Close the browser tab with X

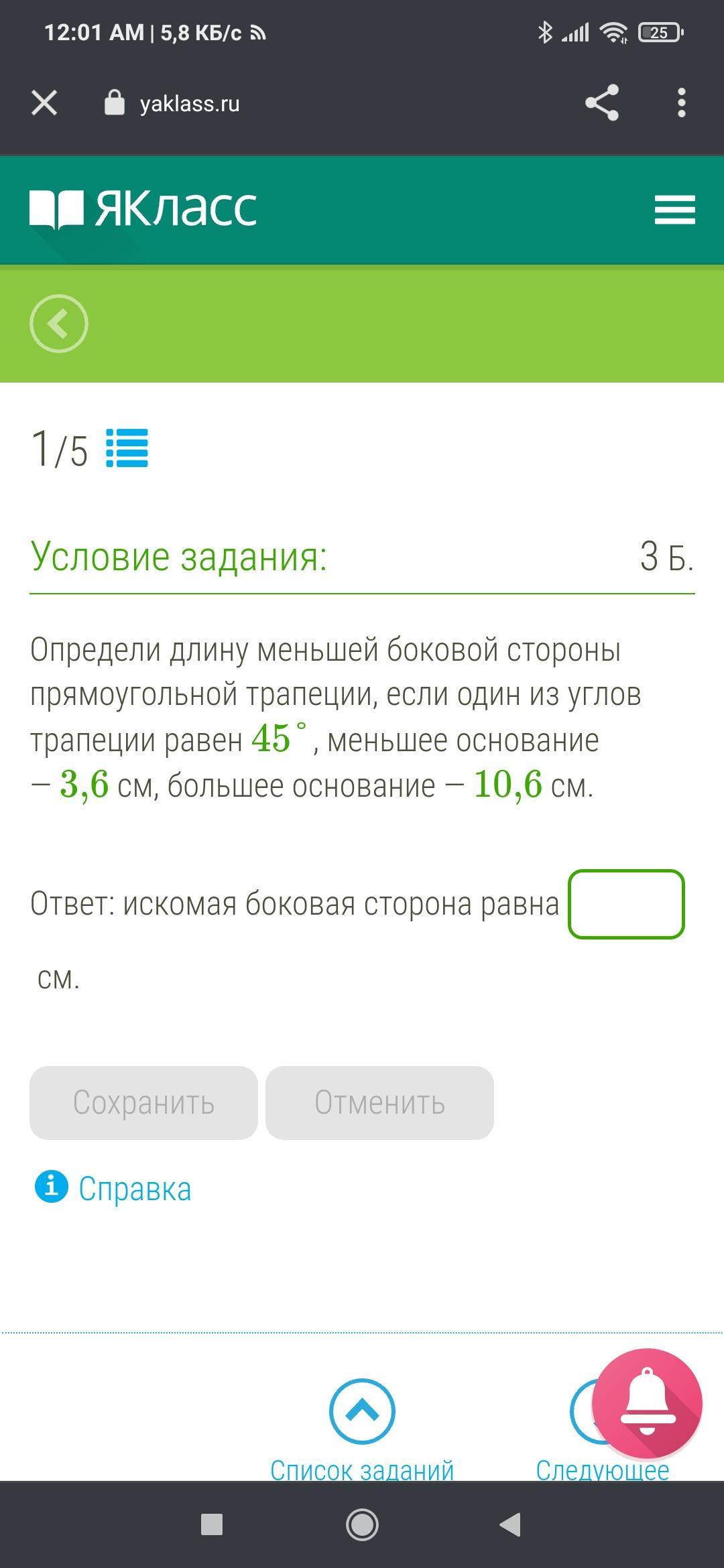[44, 103]
